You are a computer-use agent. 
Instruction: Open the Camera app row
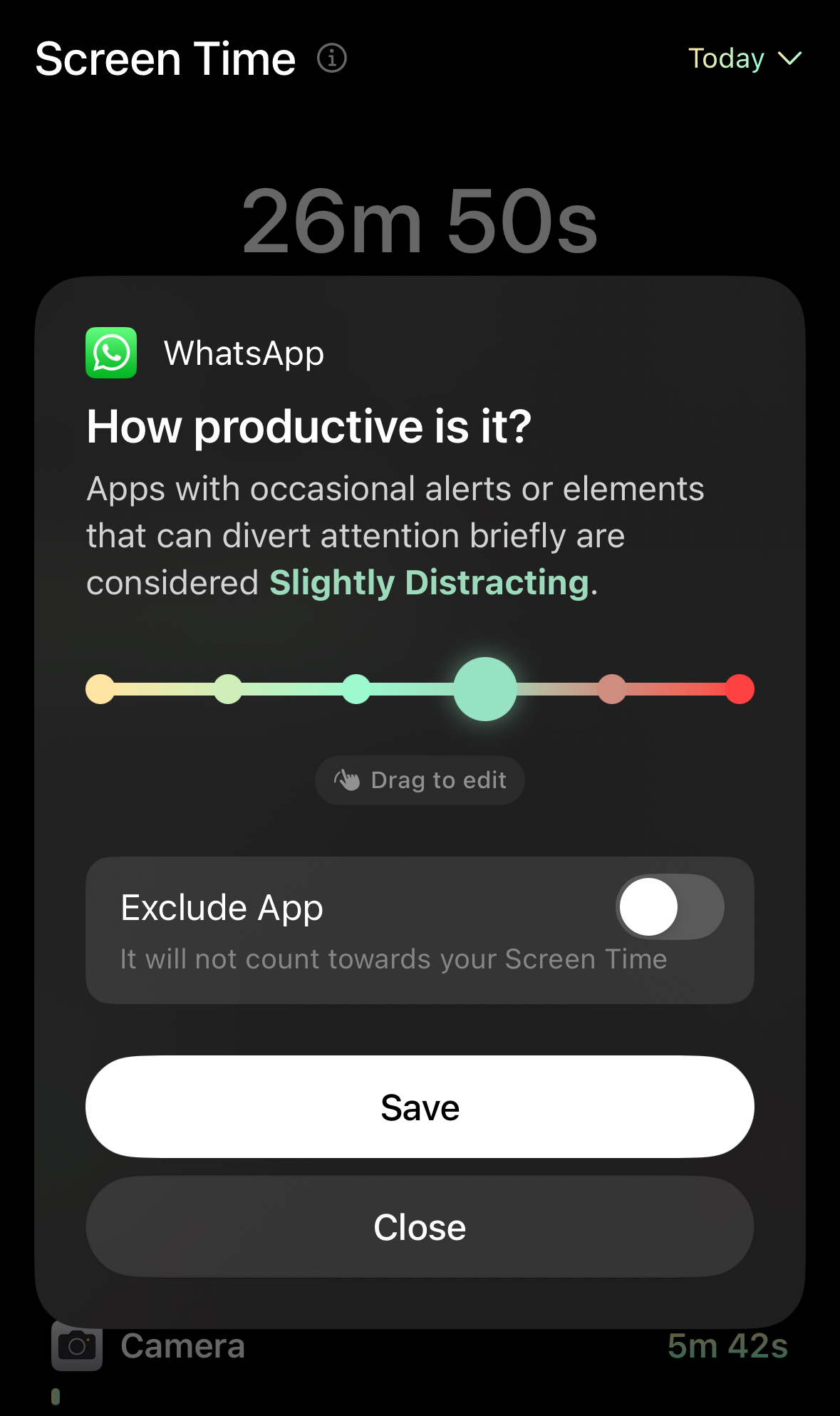click(420, 1346)
